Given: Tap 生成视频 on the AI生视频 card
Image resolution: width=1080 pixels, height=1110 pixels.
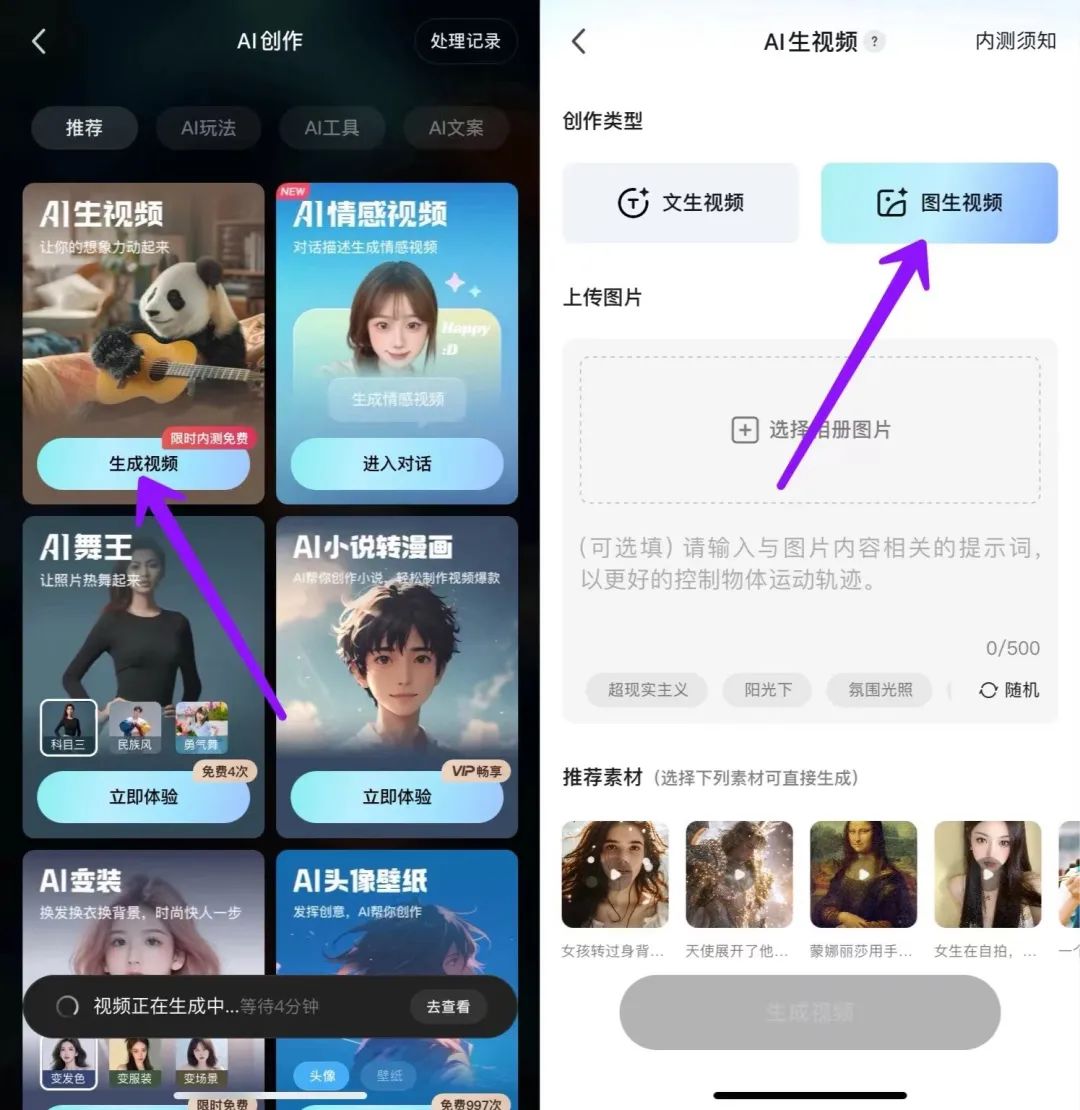Looking at the screenshot, I should click(x=143, y=464).
